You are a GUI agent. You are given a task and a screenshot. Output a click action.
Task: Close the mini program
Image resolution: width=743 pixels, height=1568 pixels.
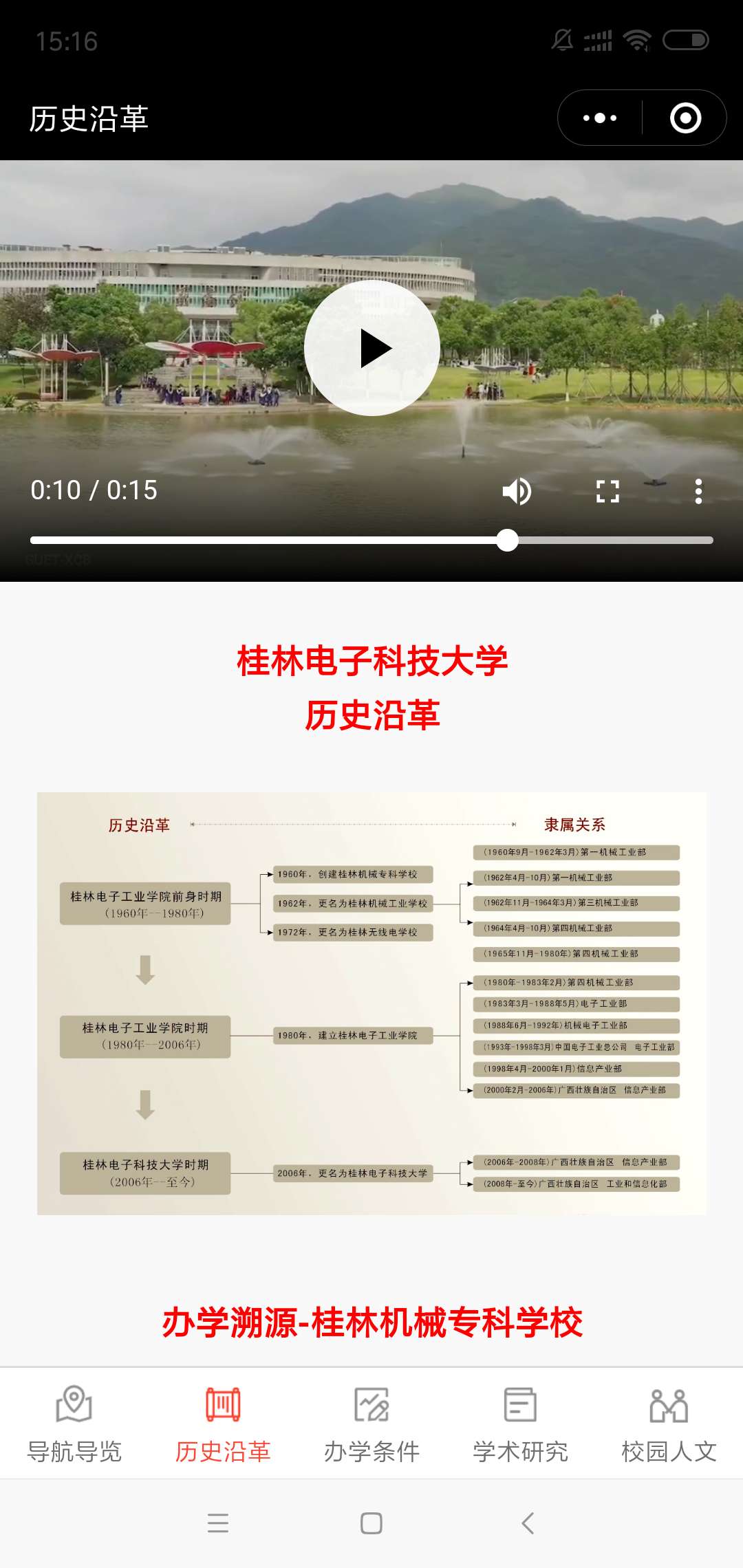(685, 118)
